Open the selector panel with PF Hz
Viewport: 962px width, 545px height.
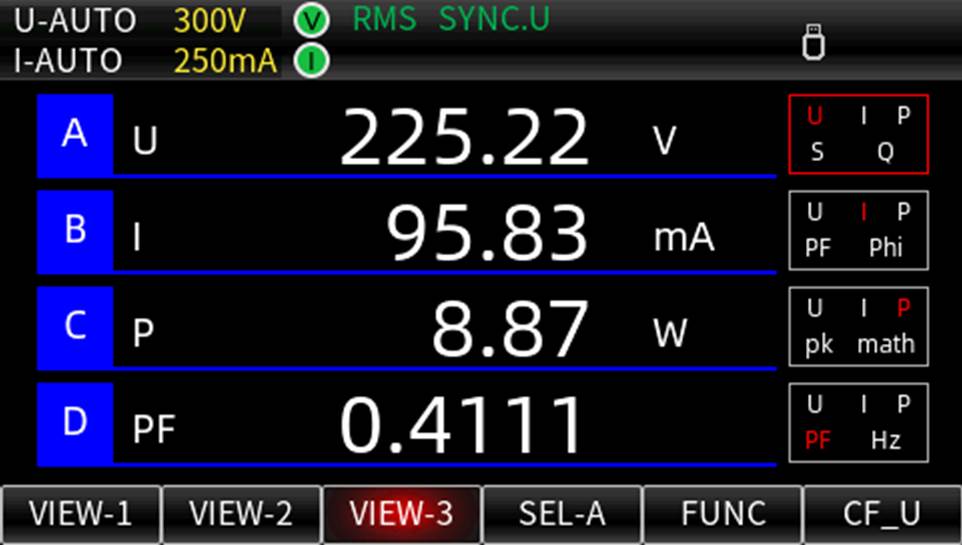(x=858, y=422)
